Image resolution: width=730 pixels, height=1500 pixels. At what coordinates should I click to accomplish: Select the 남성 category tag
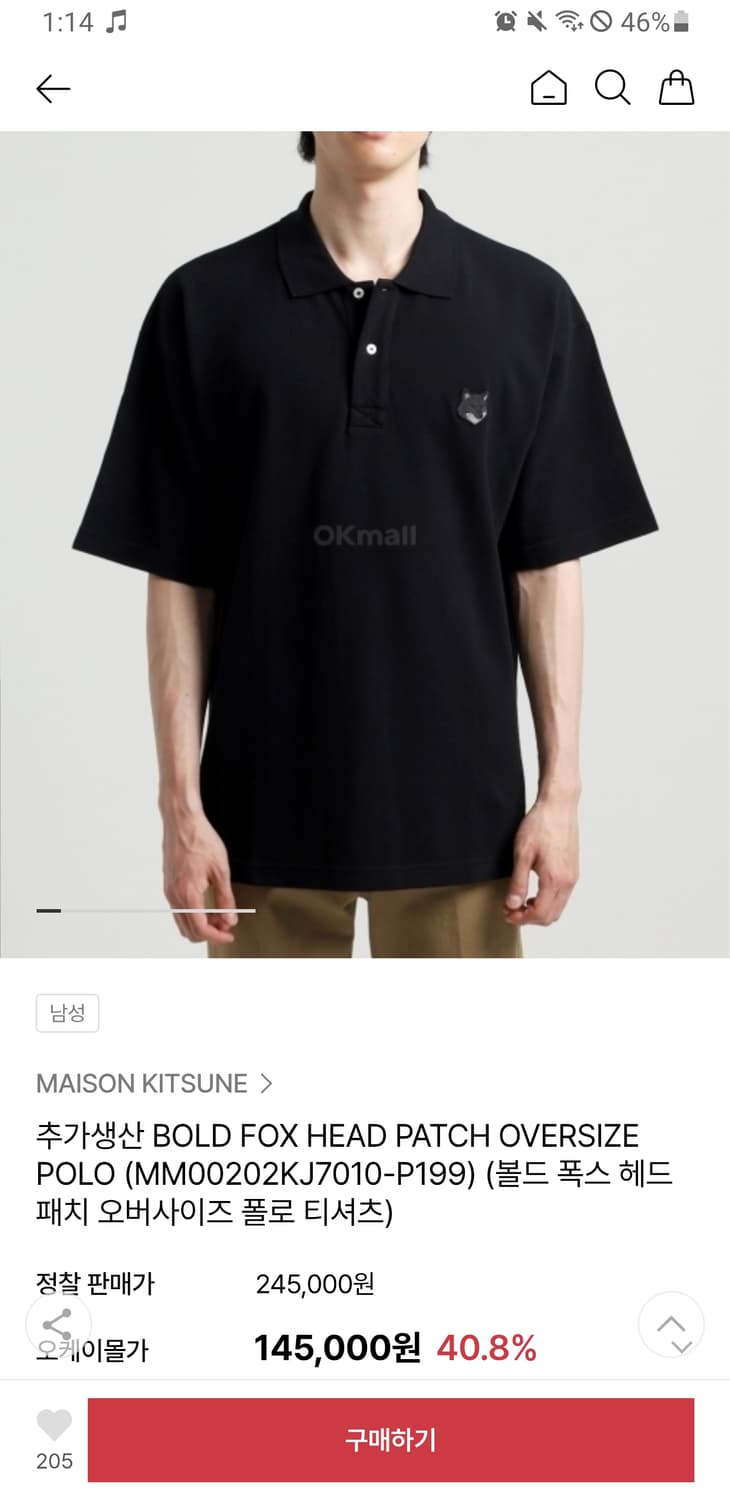click(67, 1013)
